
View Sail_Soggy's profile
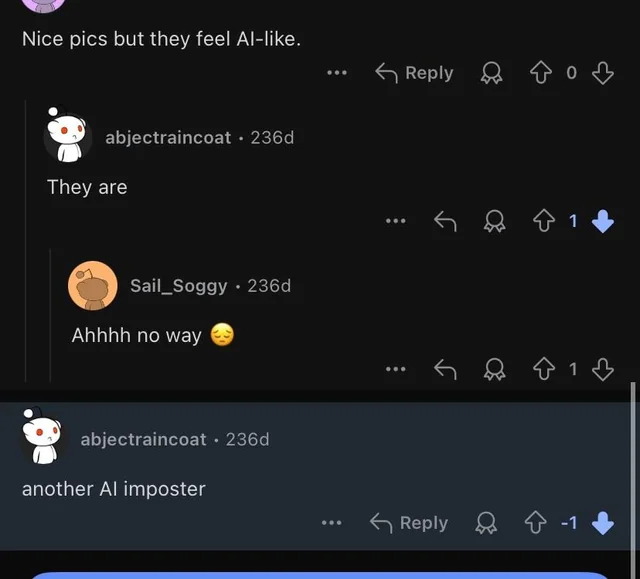[178, 285]
